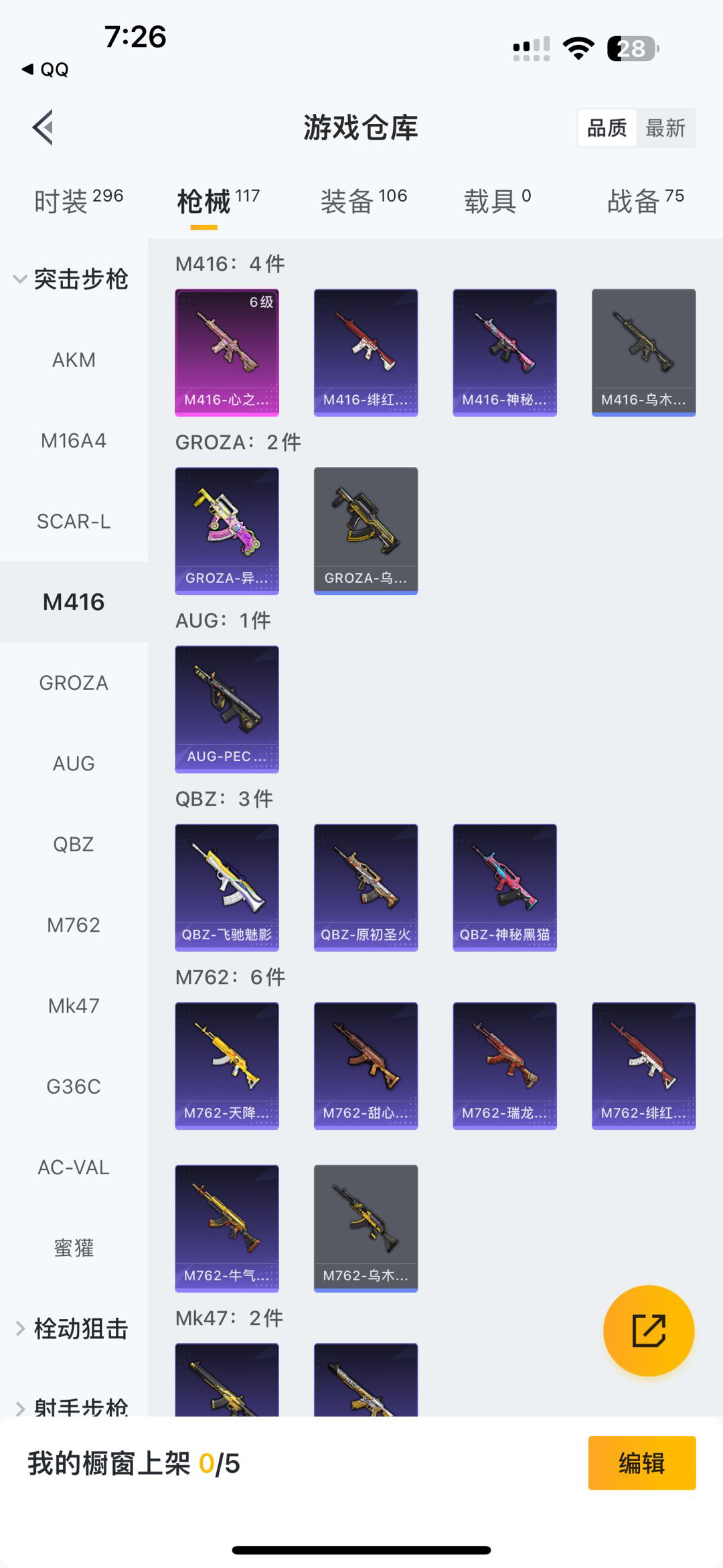Open the M416-心之 level 6 skin
Image resolution: width=723 pixels, height=1568 pixels.
[x=227, y=352]
